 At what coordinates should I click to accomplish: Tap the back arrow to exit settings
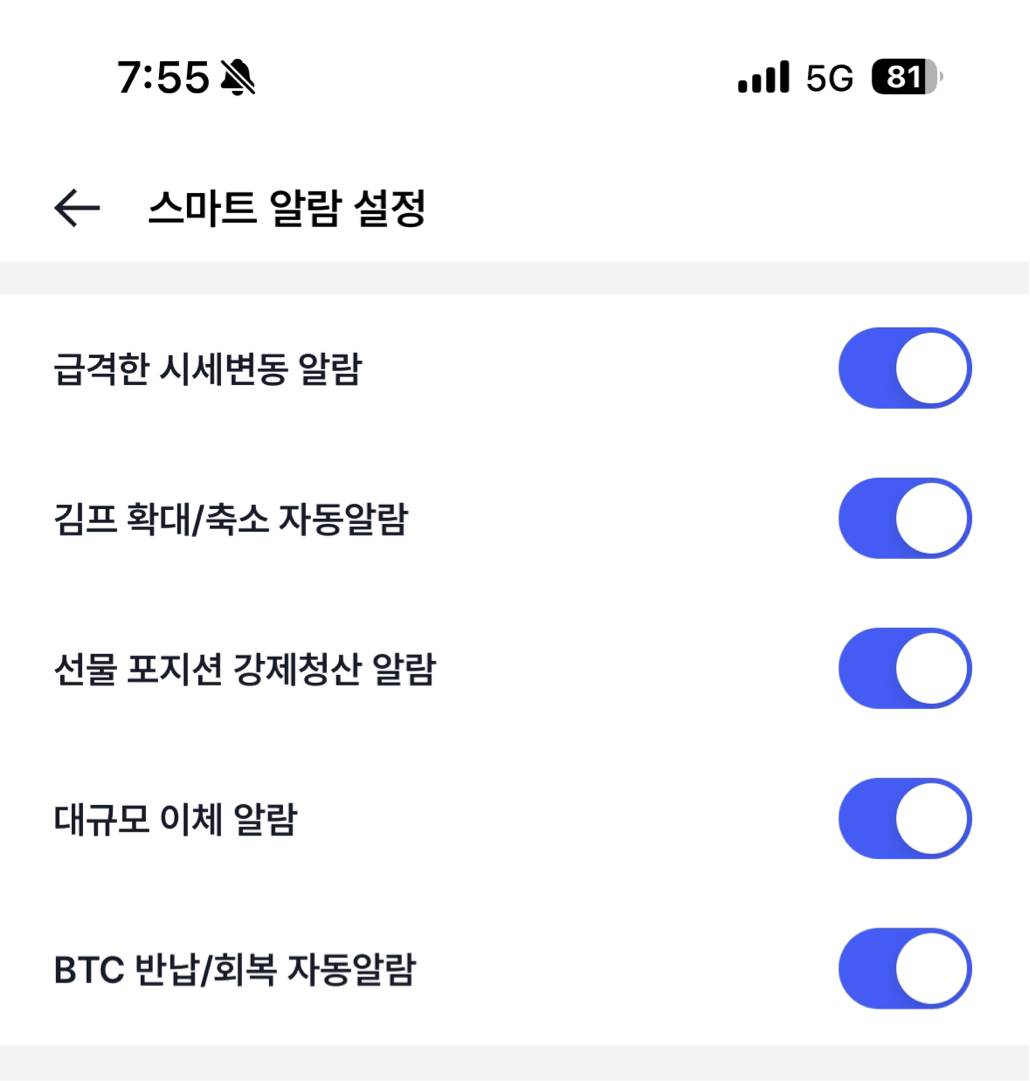point(73,208)
